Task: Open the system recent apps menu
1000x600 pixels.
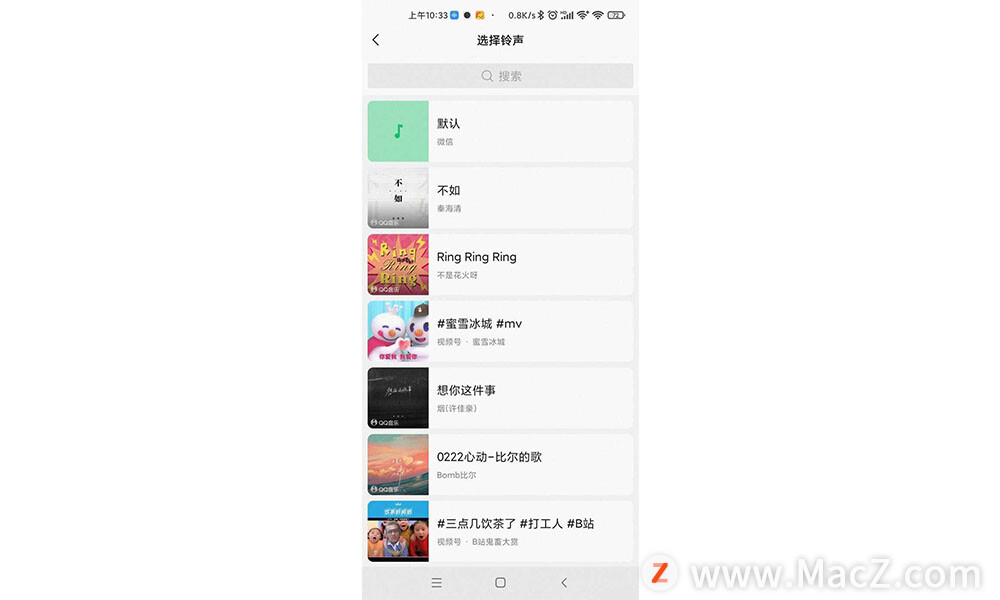Action: (x=436, y=582)
